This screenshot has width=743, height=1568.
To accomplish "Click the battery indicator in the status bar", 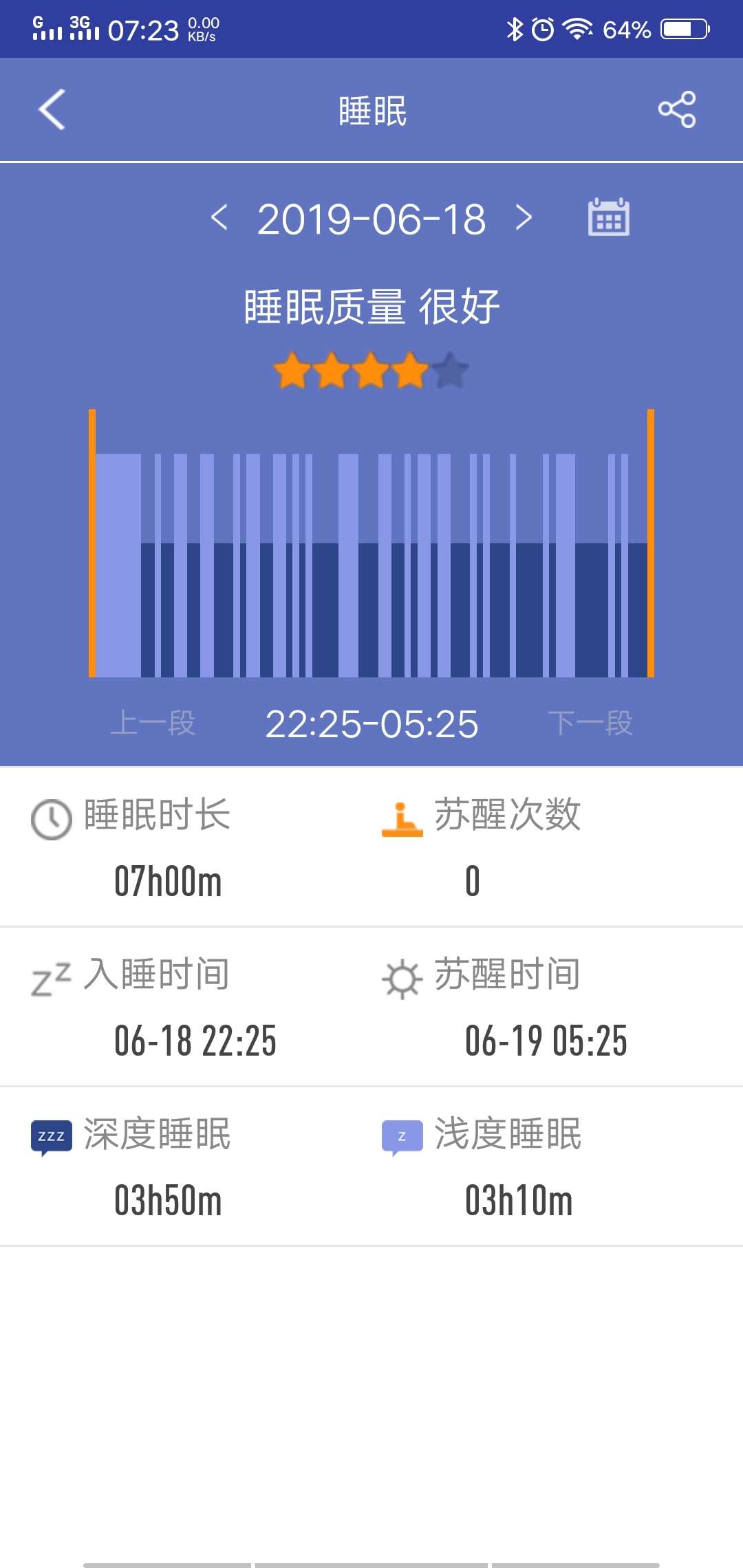I will click(x=685, y=28).
